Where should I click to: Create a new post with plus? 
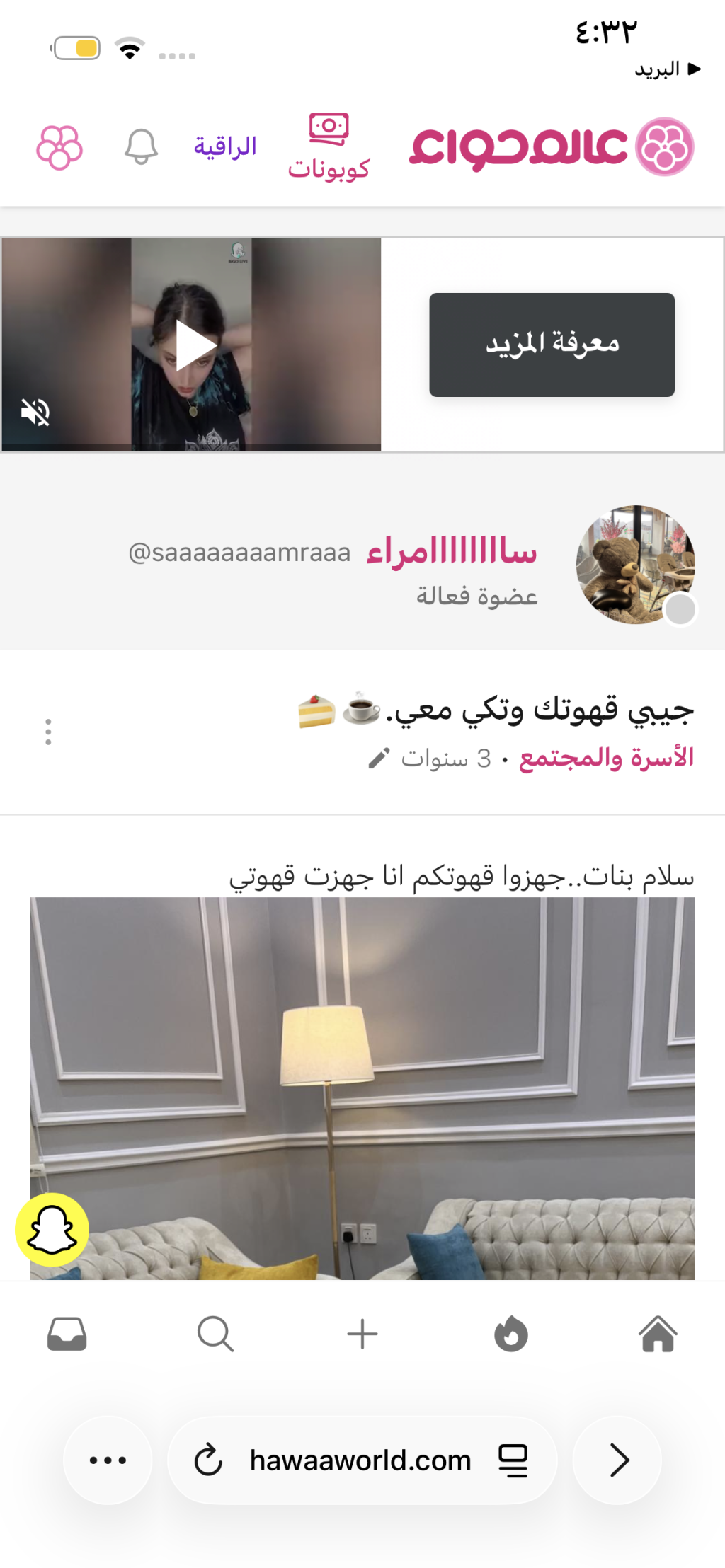tap(362, 1334)
